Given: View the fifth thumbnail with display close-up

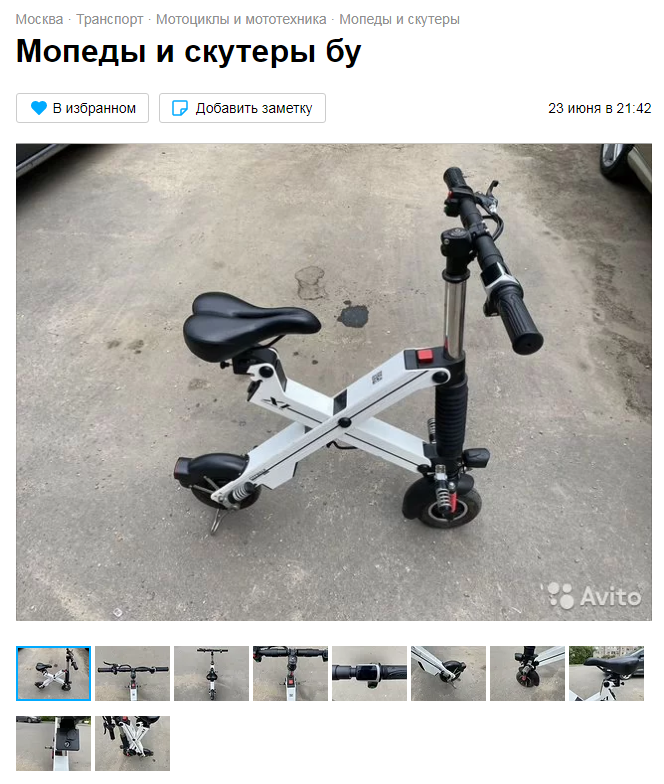Looking at the screenshot, I should 369,673.
